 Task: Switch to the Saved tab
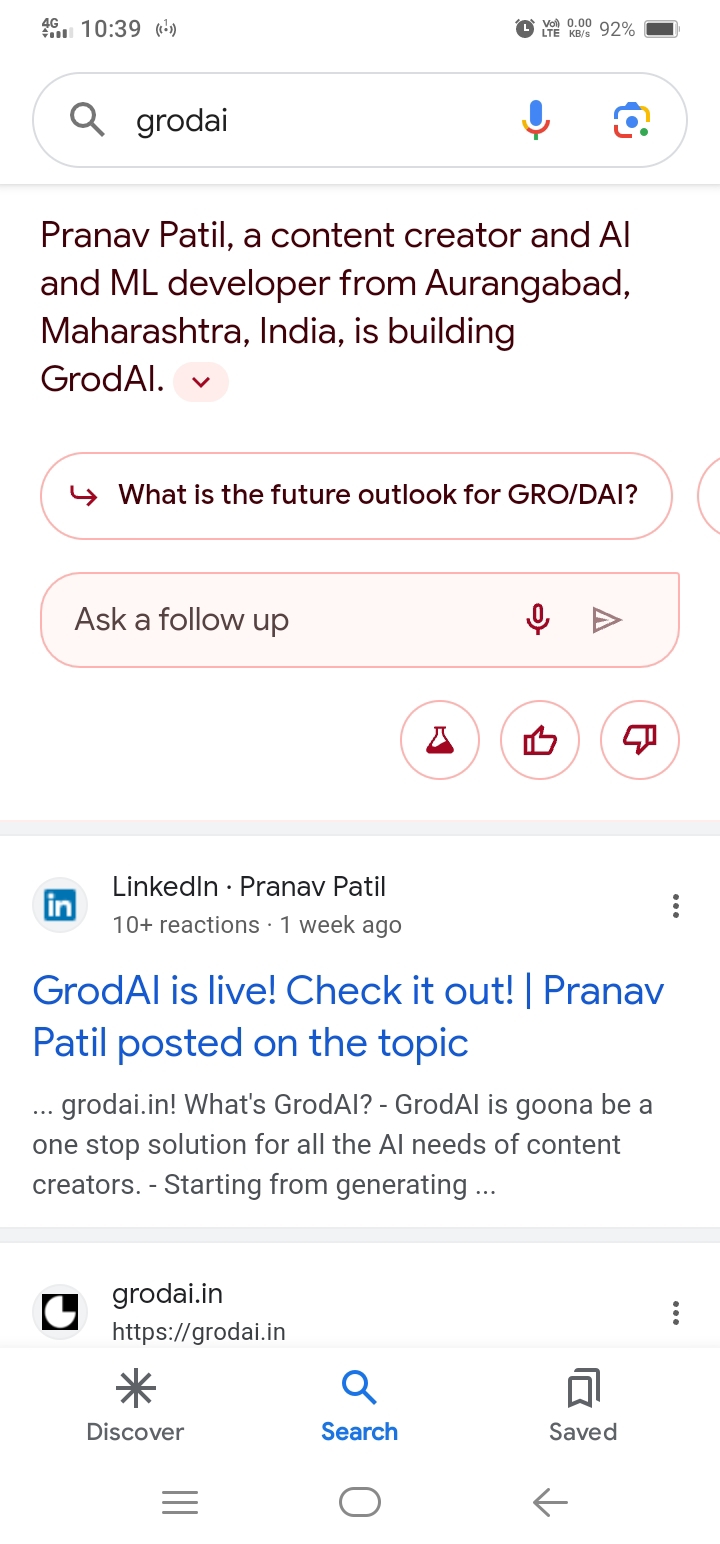[583, 1406]
